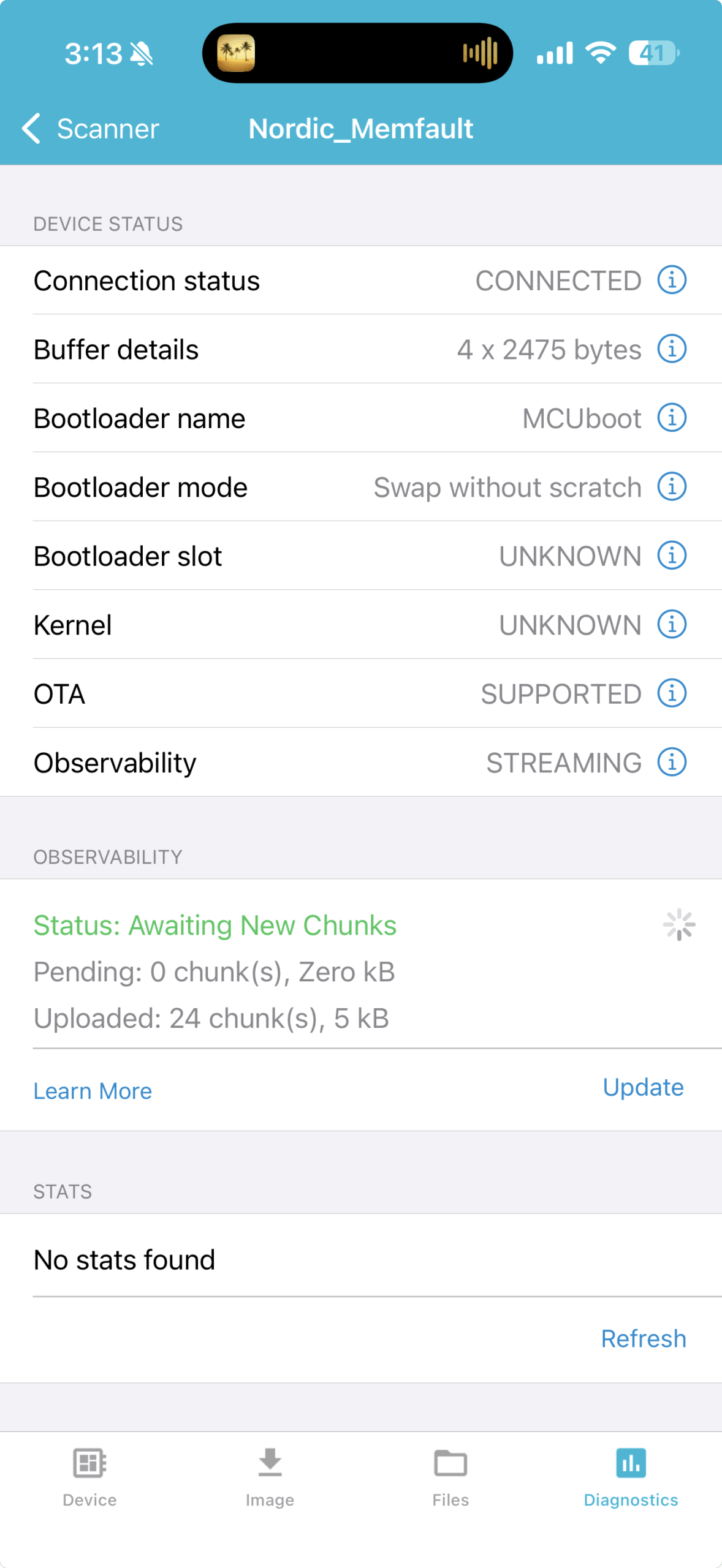Image resolution: width=722 pixels, height=1568 pixels.
Task: Switch to the Device tab
Action: pyautogui.click(x=89, y=1477)
